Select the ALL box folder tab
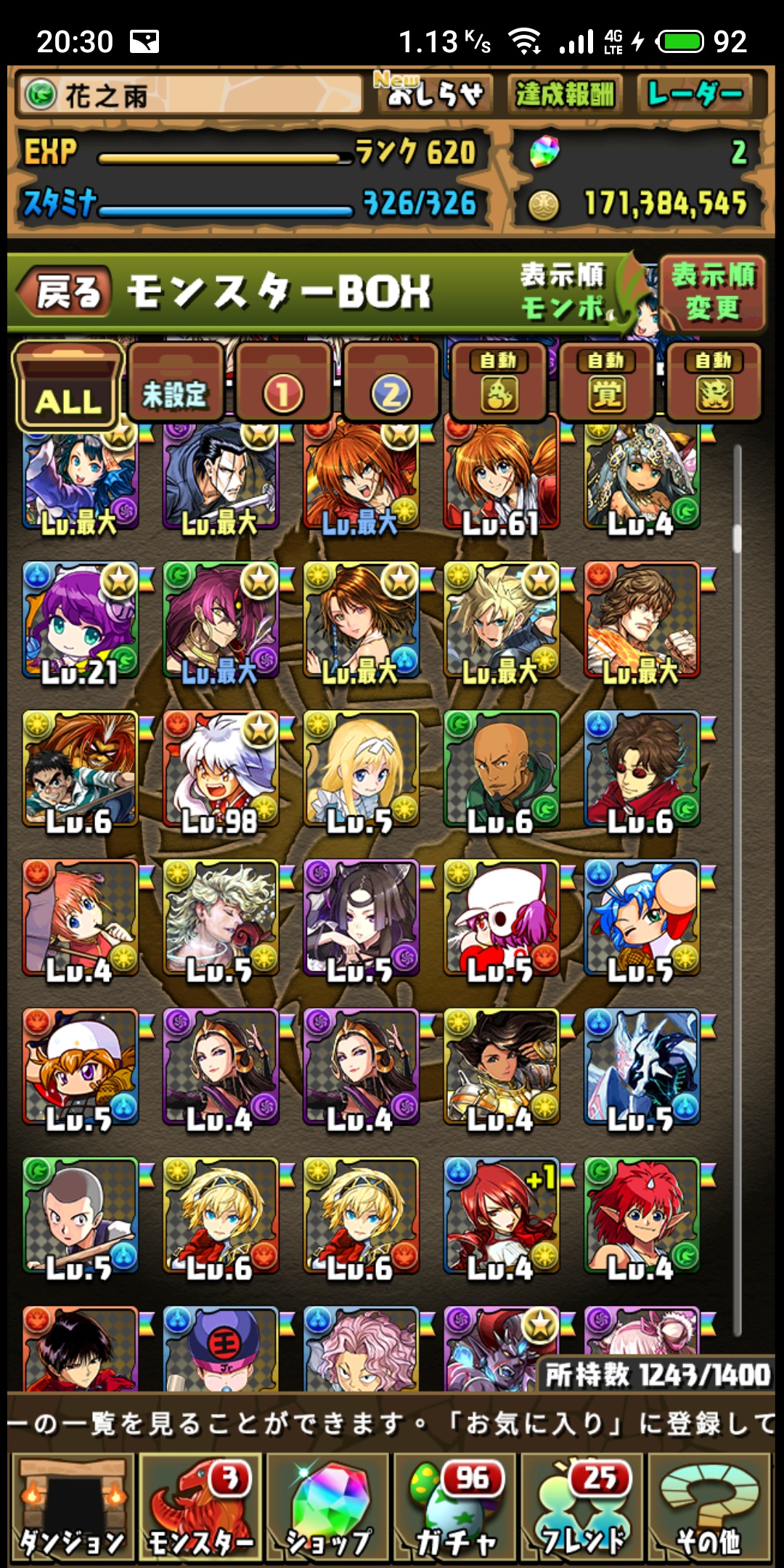784x1568 pixels. coord(68,387)
